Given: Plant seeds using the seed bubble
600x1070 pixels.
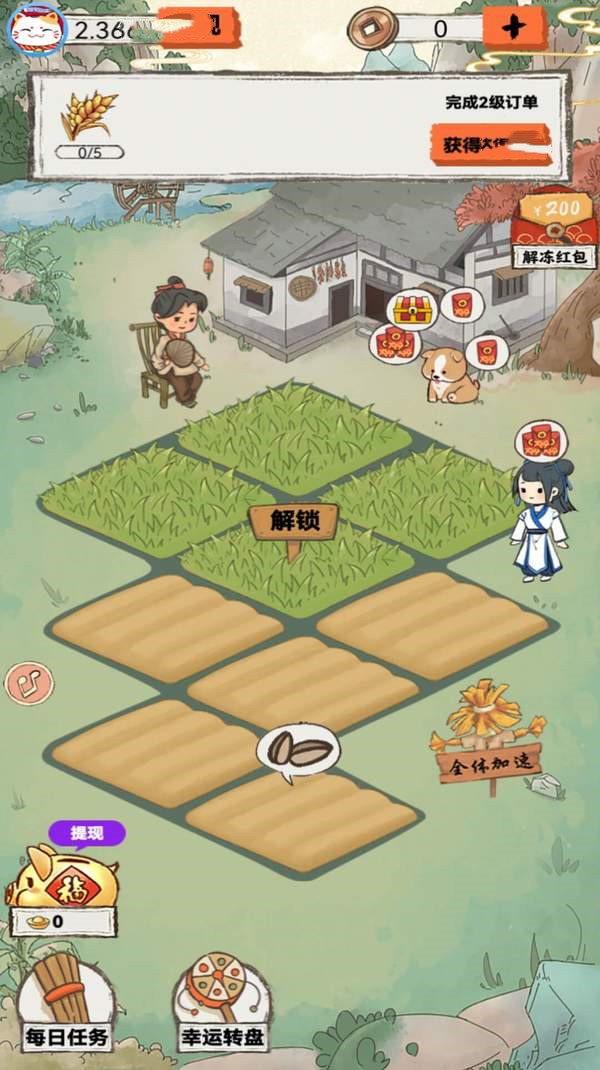Looking at the screenshot, I should [297, 749].
